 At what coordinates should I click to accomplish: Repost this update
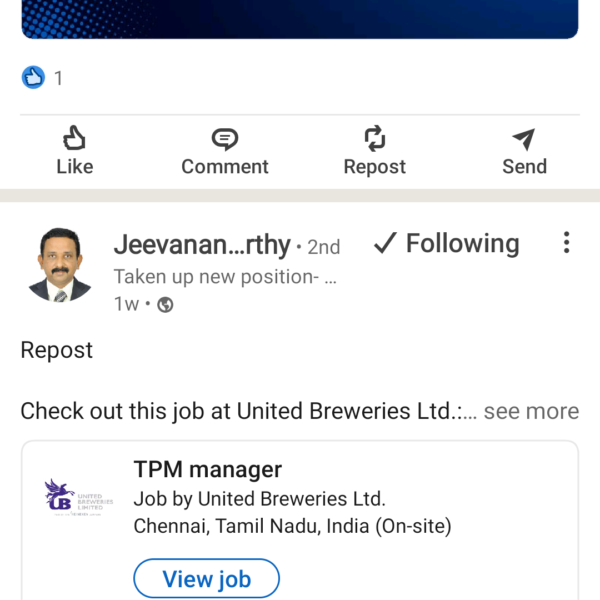tap(375, 151)
